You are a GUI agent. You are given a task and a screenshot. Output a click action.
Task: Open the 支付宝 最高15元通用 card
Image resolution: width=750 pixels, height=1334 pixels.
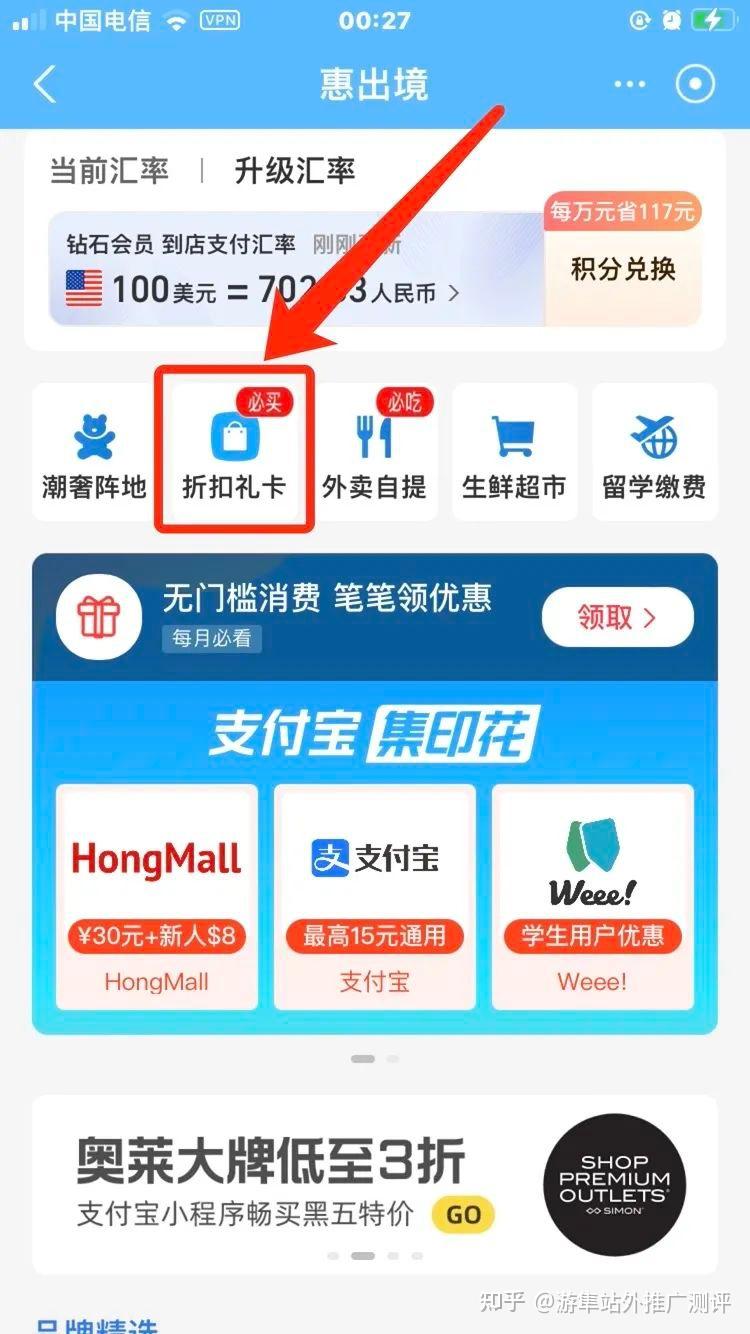tap(375, 896)
